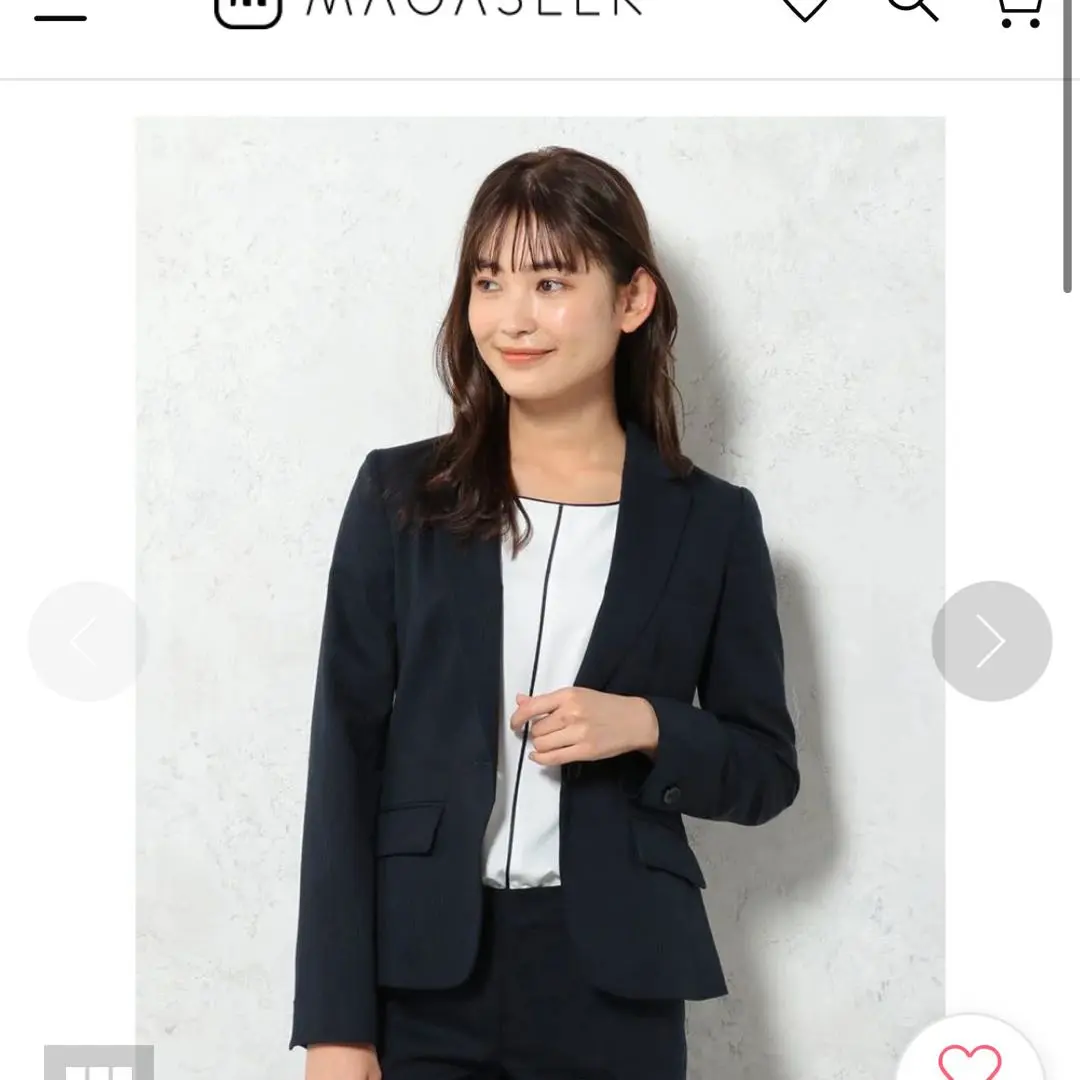Open the favorites heart in header
The image size is (1080, 1080).
(x=804, y=10)
